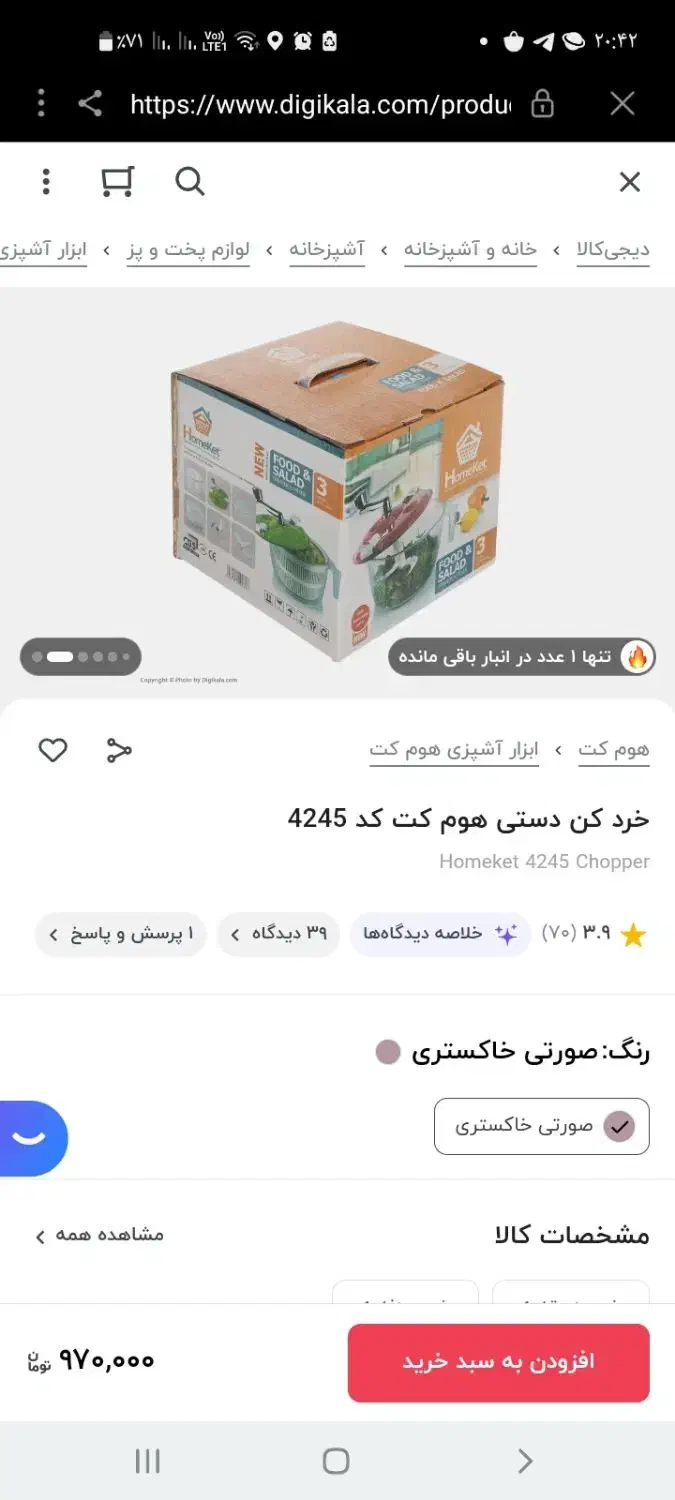Open خانه و آشپزخانه breadcrumb category
Viewport: 675px width, 1500px height.
[470, 250]
